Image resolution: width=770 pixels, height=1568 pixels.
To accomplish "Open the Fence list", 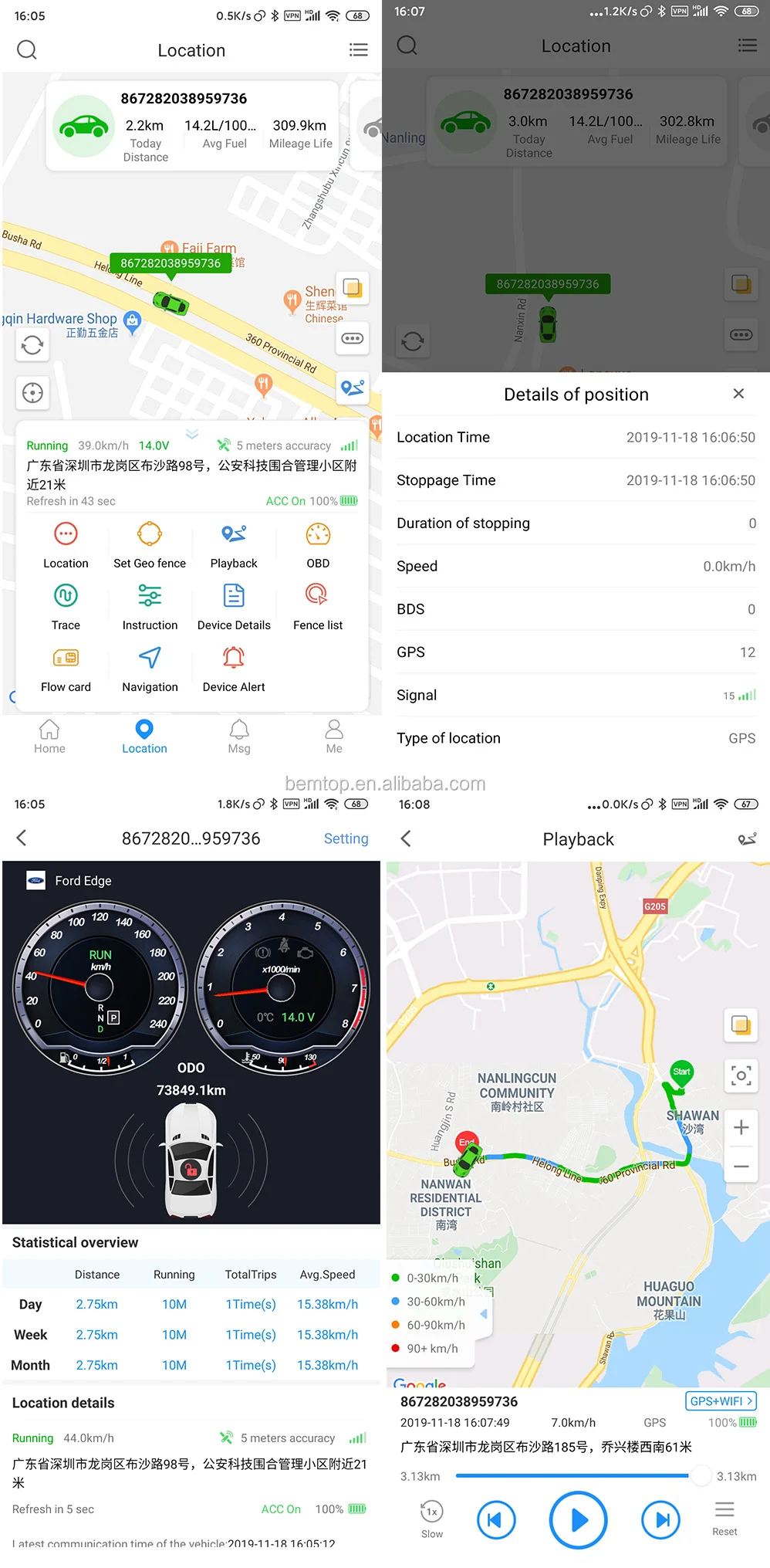I will click(317, 605).
